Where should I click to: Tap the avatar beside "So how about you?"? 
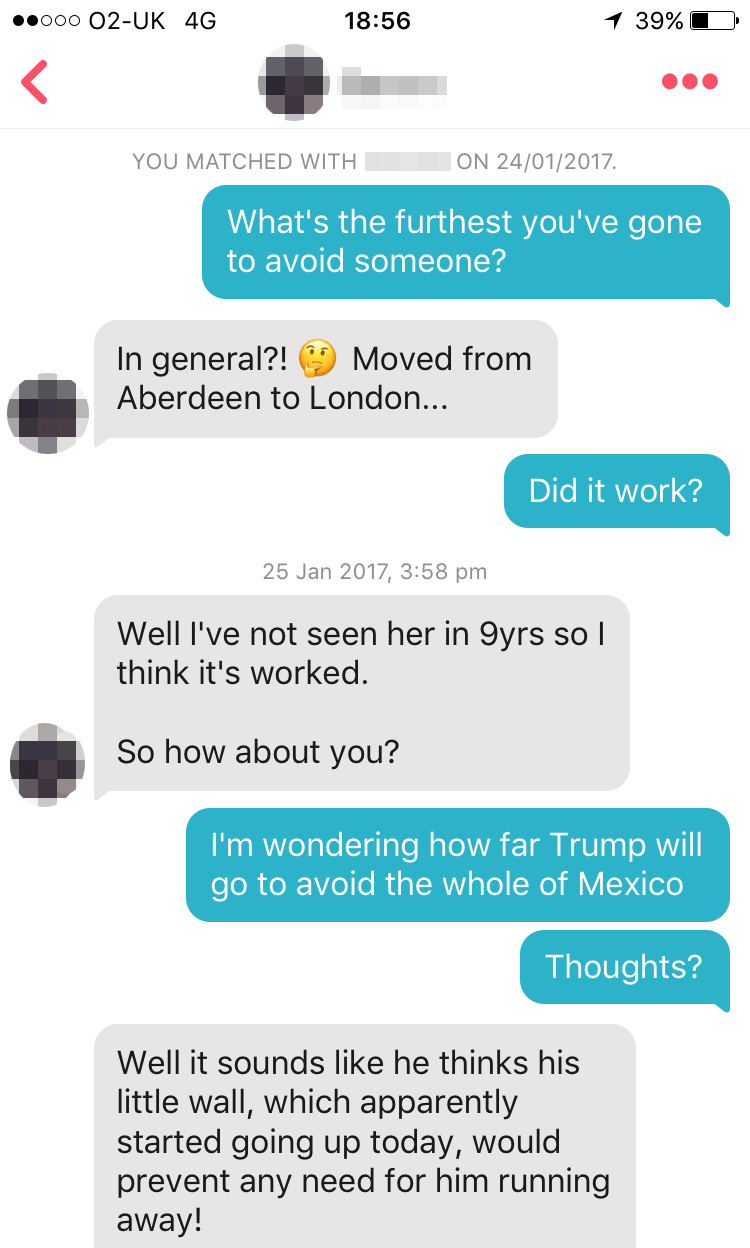pos(48,763)
